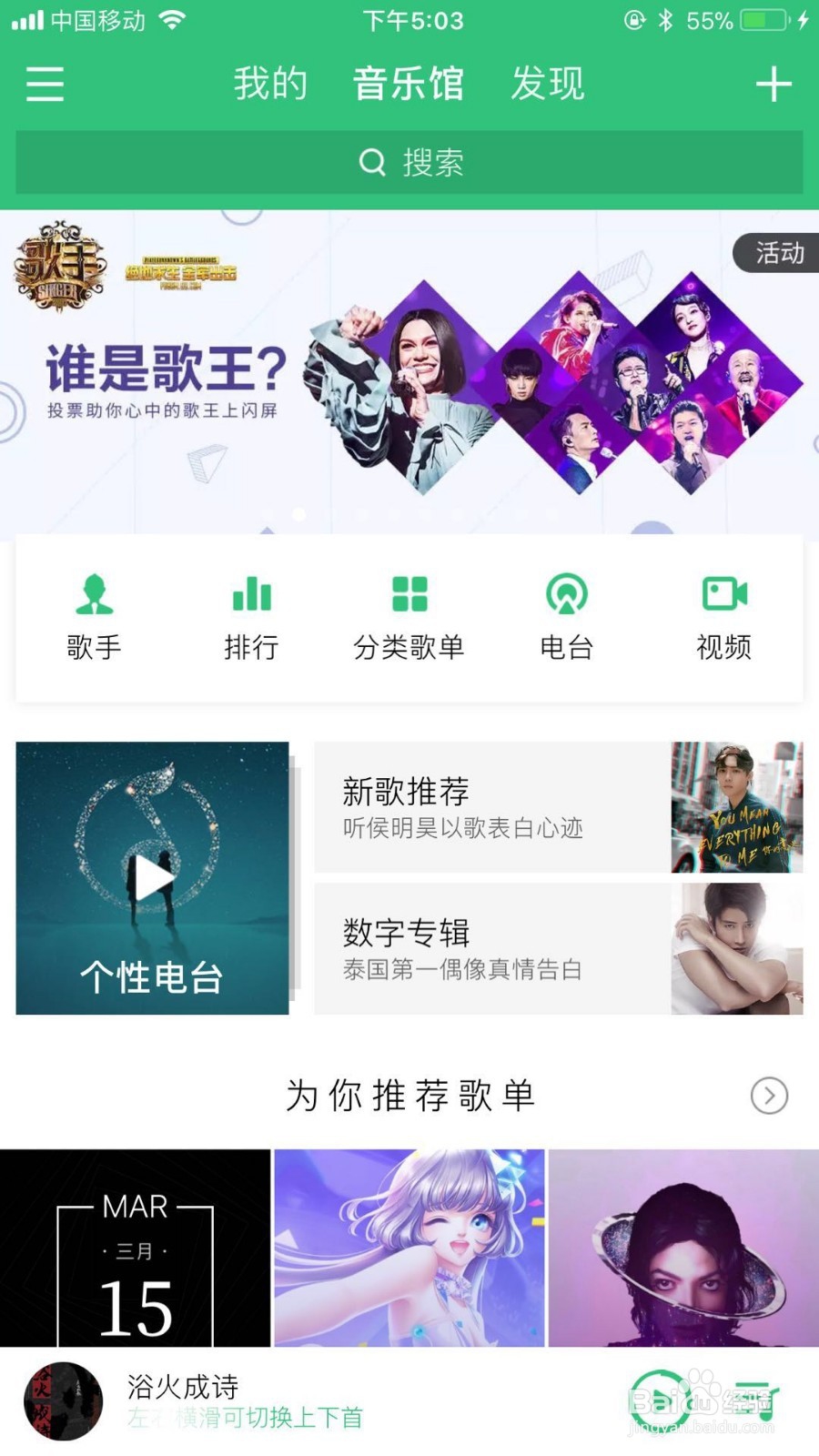Open the hamburger menu at top left
Image resolution: width=819 pixels, height=1456 pixels.
click(44, 84)
